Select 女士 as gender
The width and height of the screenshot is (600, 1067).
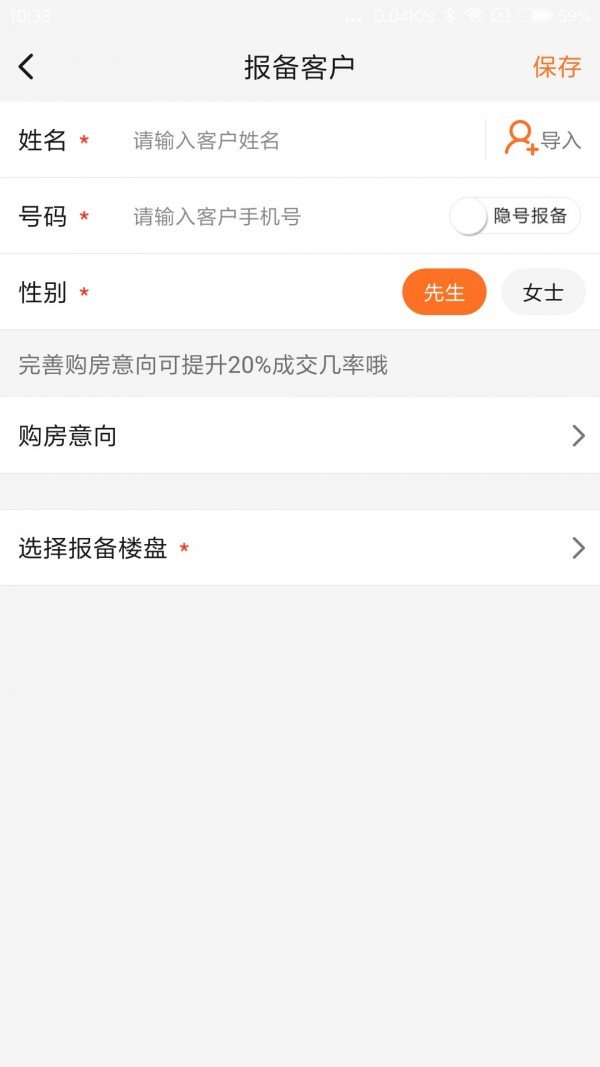(x=542, y=292)
